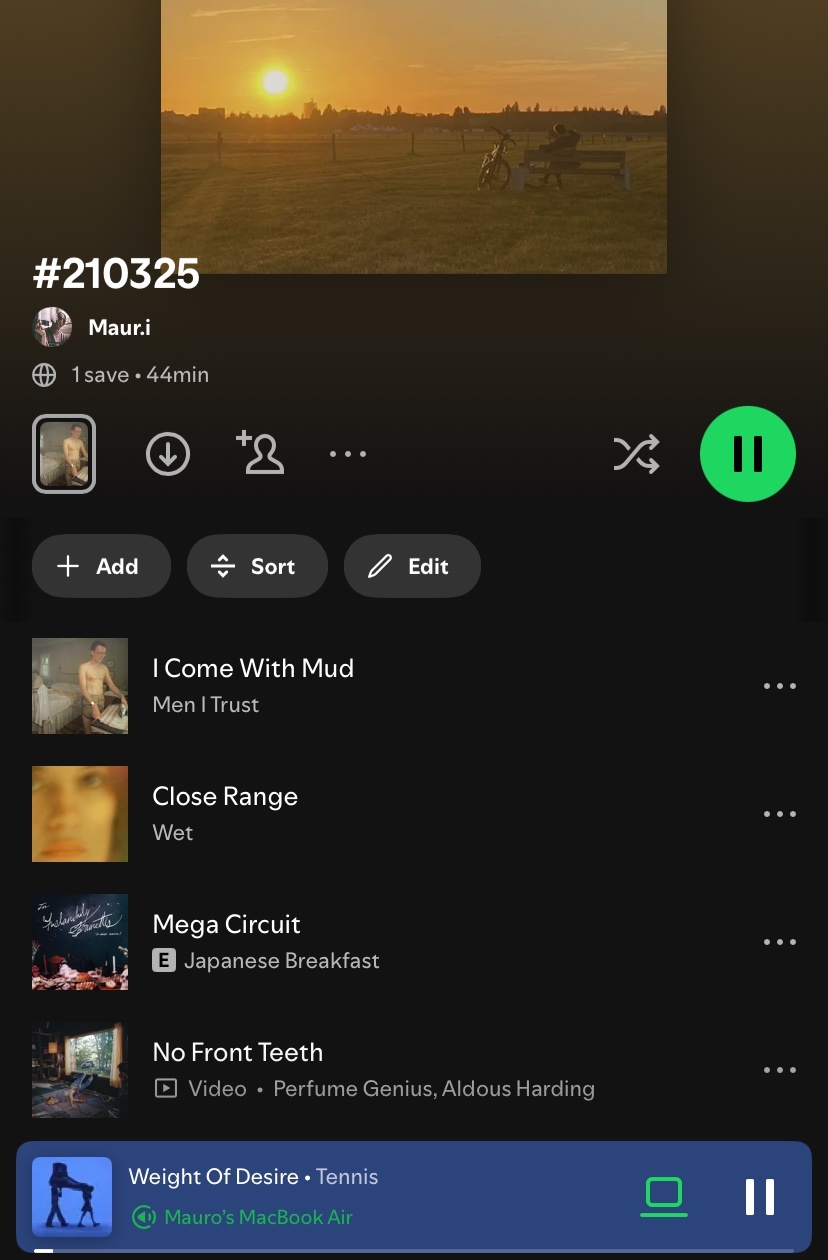The height and width of the screenshot is (1260, 828).
Task: Pause playlist with green button
Action: click(747, 454)
